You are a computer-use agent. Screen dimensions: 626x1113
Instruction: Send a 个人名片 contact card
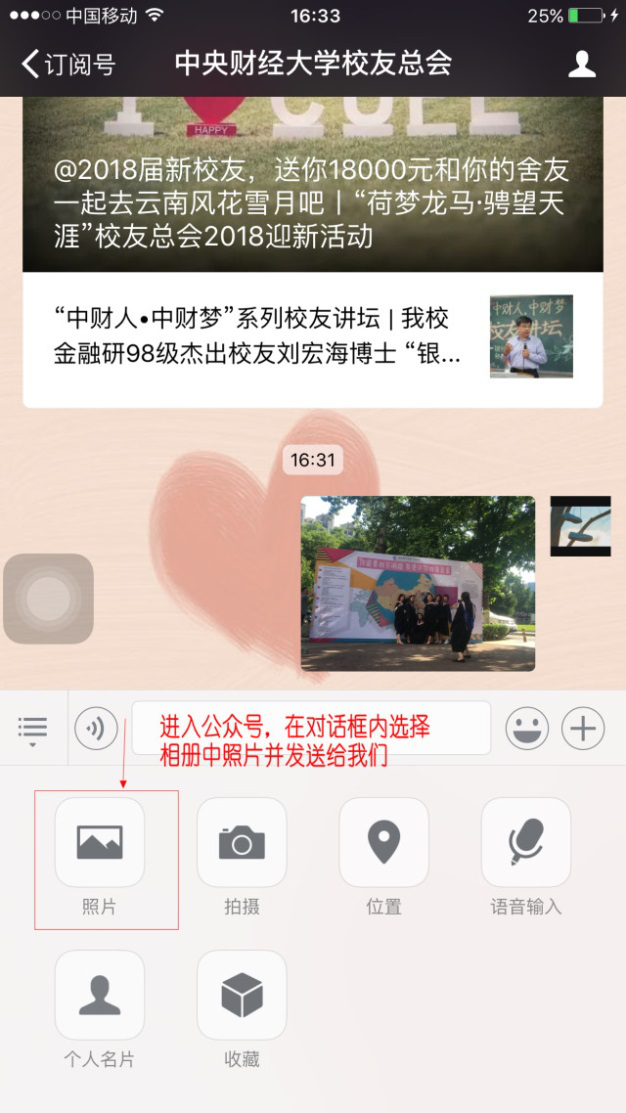[99, 995]
